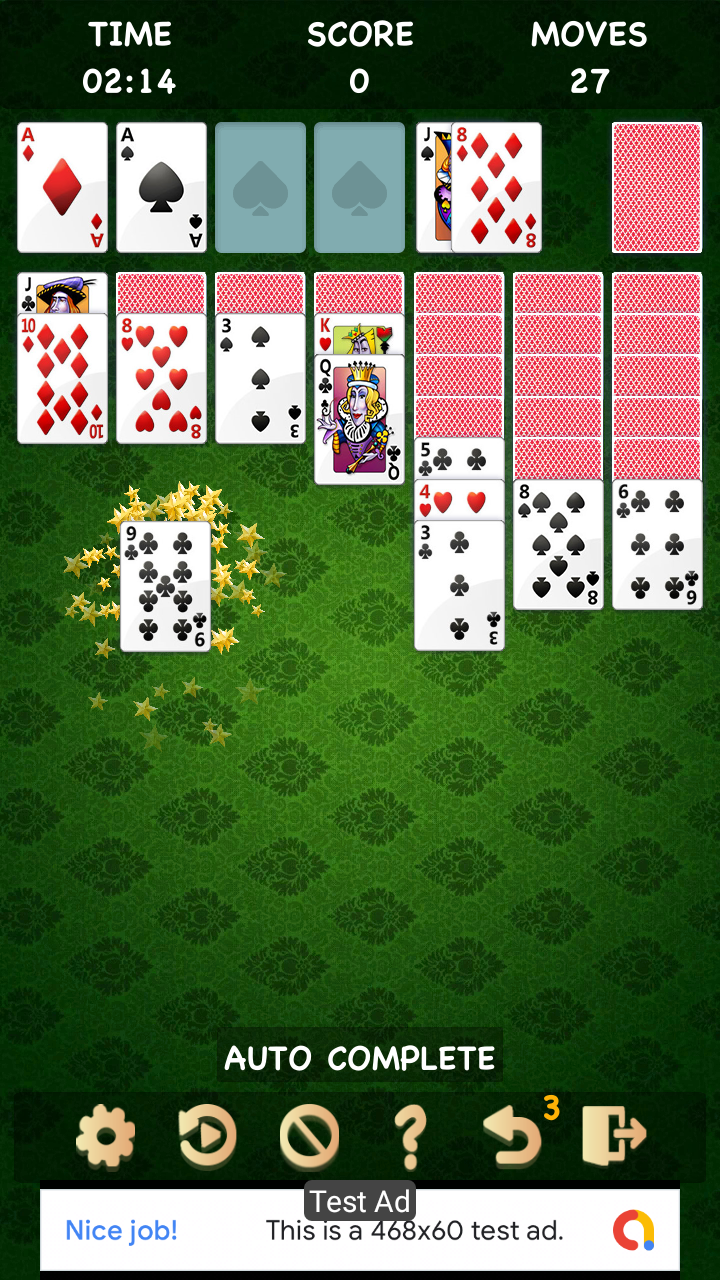Restart the current game

pos(207,1135)
